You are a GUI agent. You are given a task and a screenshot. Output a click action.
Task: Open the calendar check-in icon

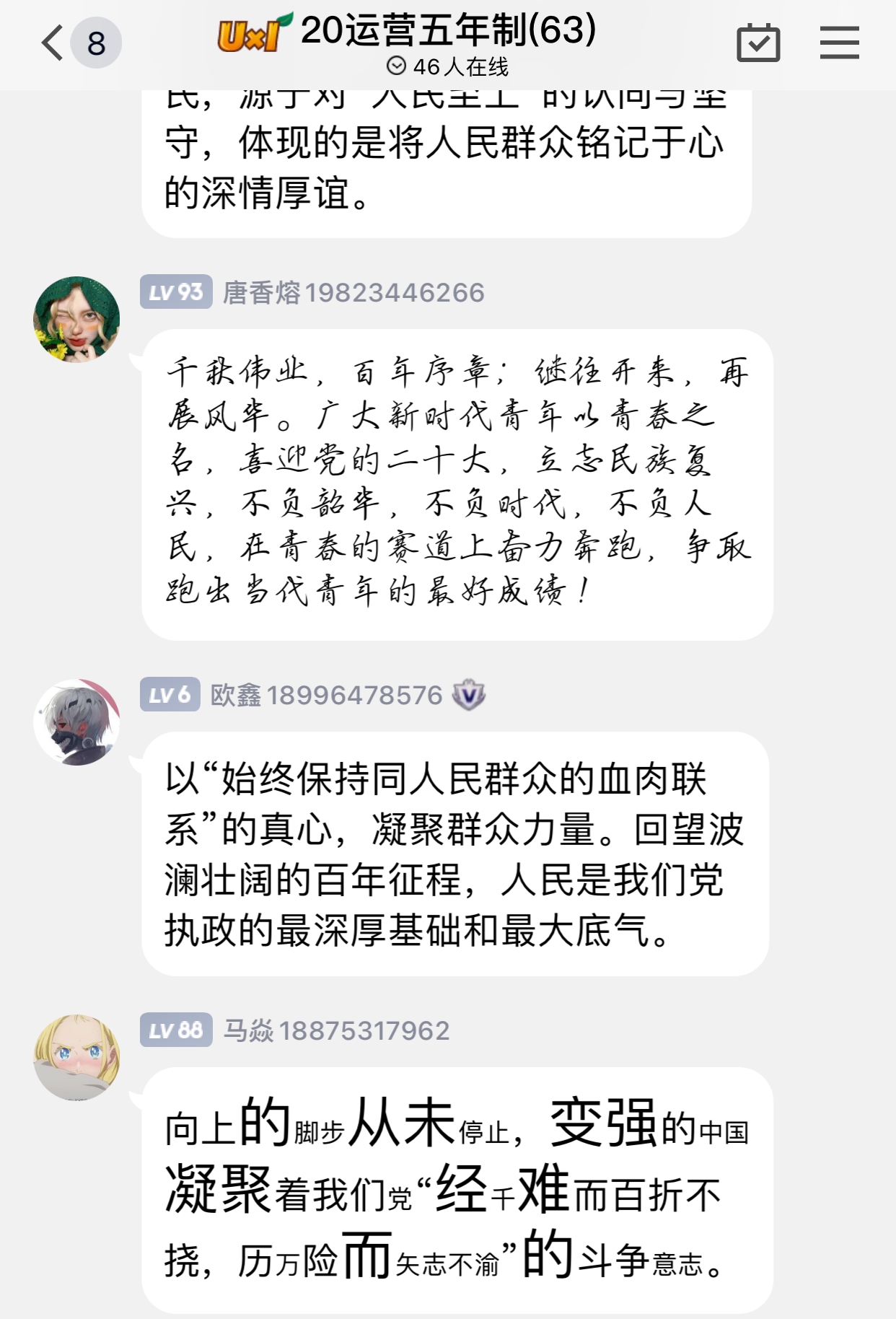coord(758,43)
